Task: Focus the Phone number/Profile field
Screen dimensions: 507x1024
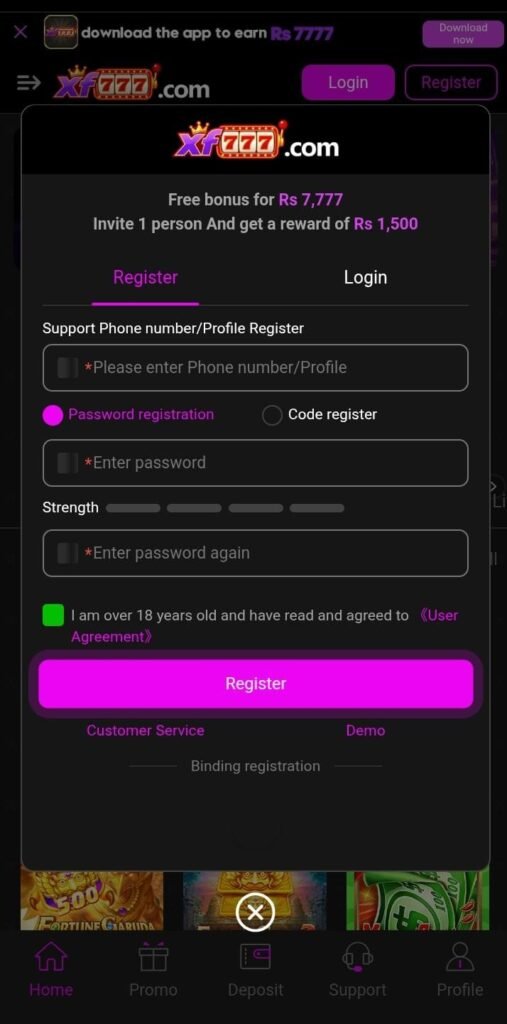Action: pyautogui.click(x=255, y=368)
